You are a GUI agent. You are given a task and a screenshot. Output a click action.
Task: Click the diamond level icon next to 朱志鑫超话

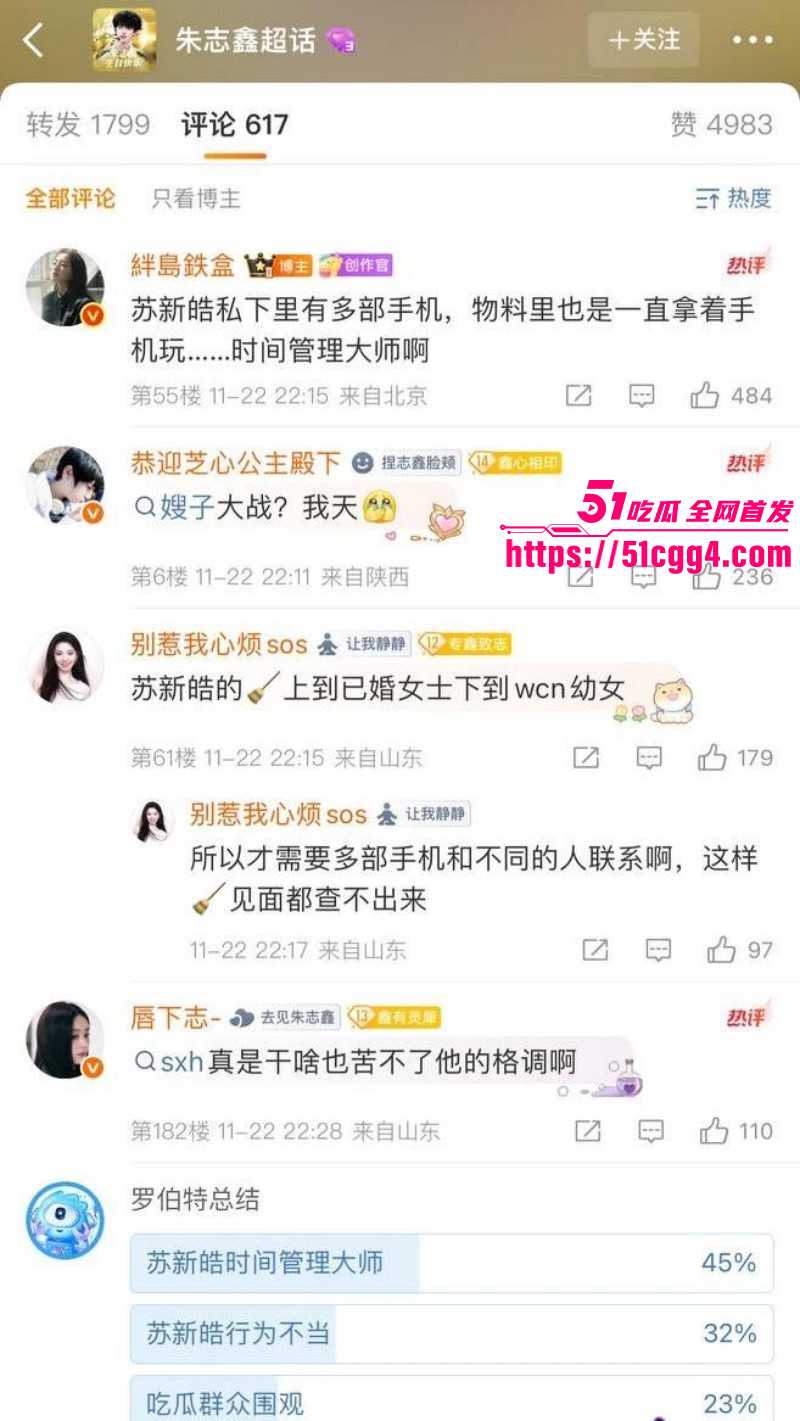click(340, 38)
